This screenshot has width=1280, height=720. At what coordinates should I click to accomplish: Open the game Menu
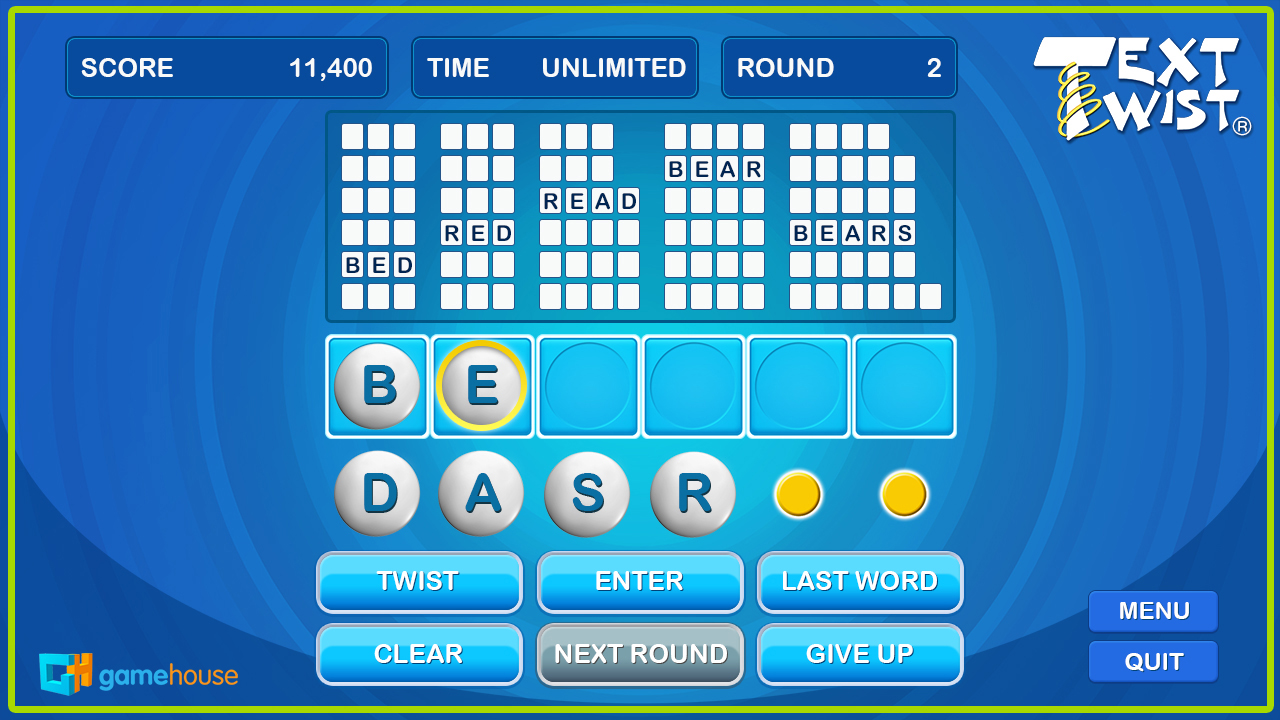[1153, 611]
